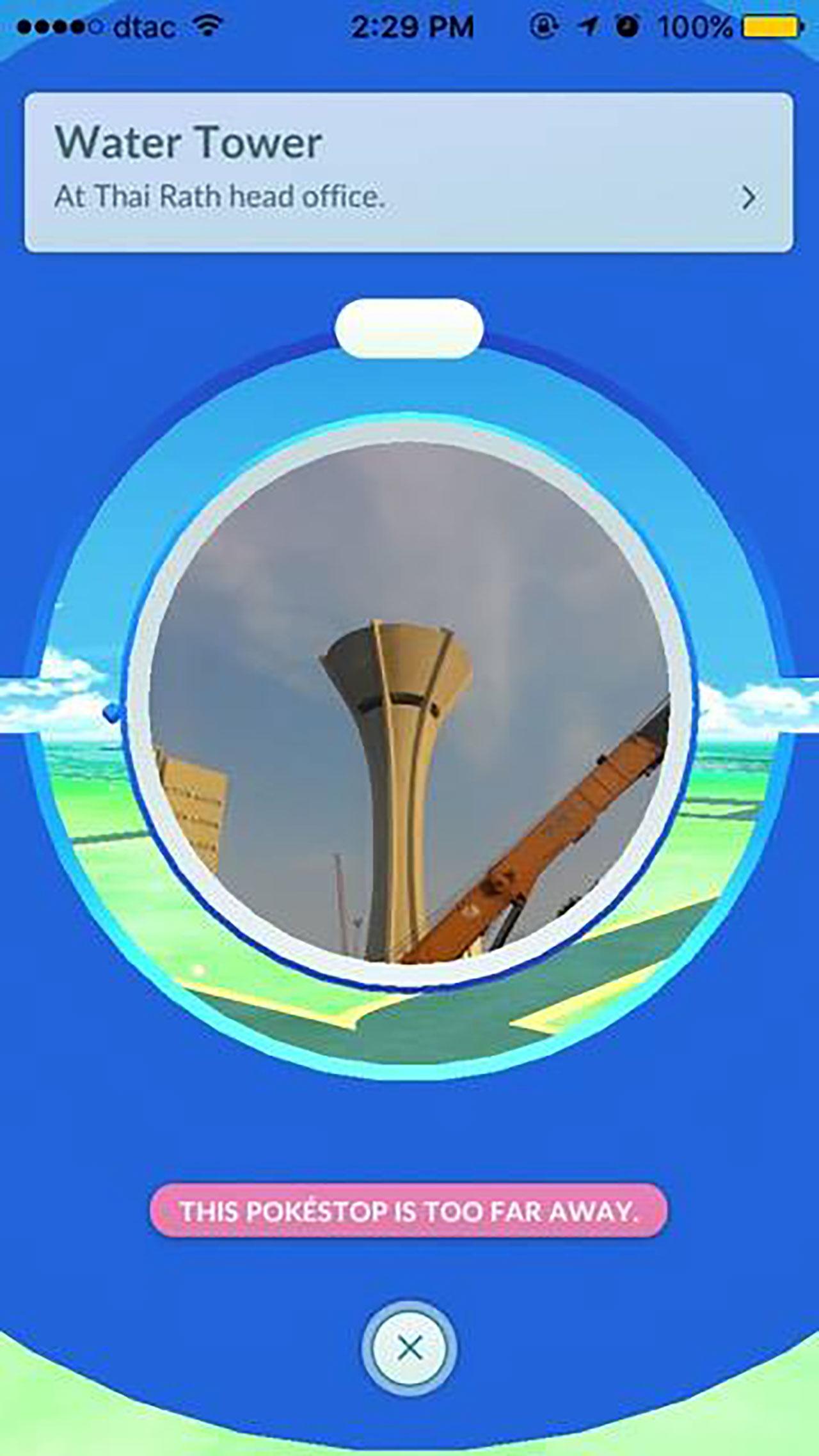Open the Water Tower PokéStop details
819x1456 pixels.
coord(409,172)
